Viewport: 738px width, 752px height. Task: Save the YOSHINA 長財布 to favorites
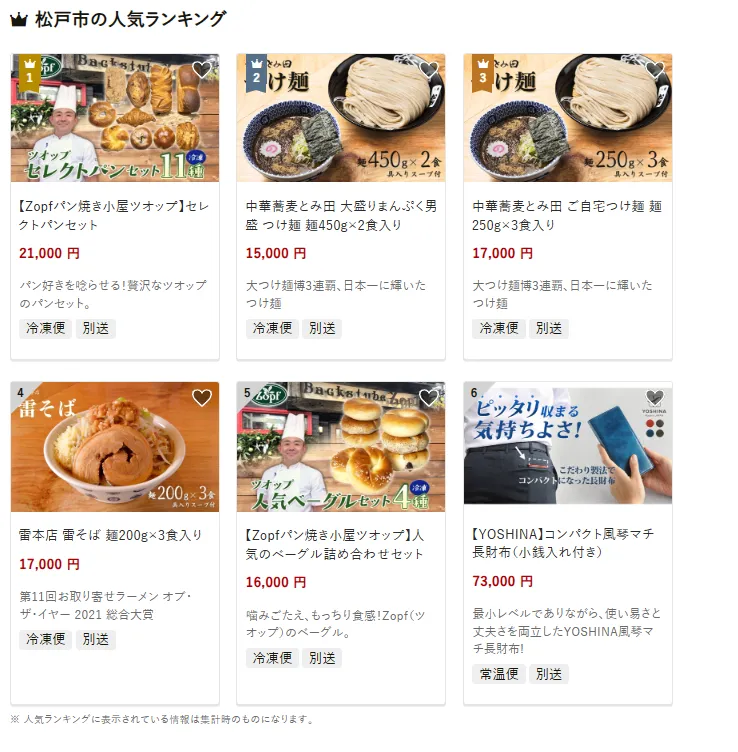(654, 398)
